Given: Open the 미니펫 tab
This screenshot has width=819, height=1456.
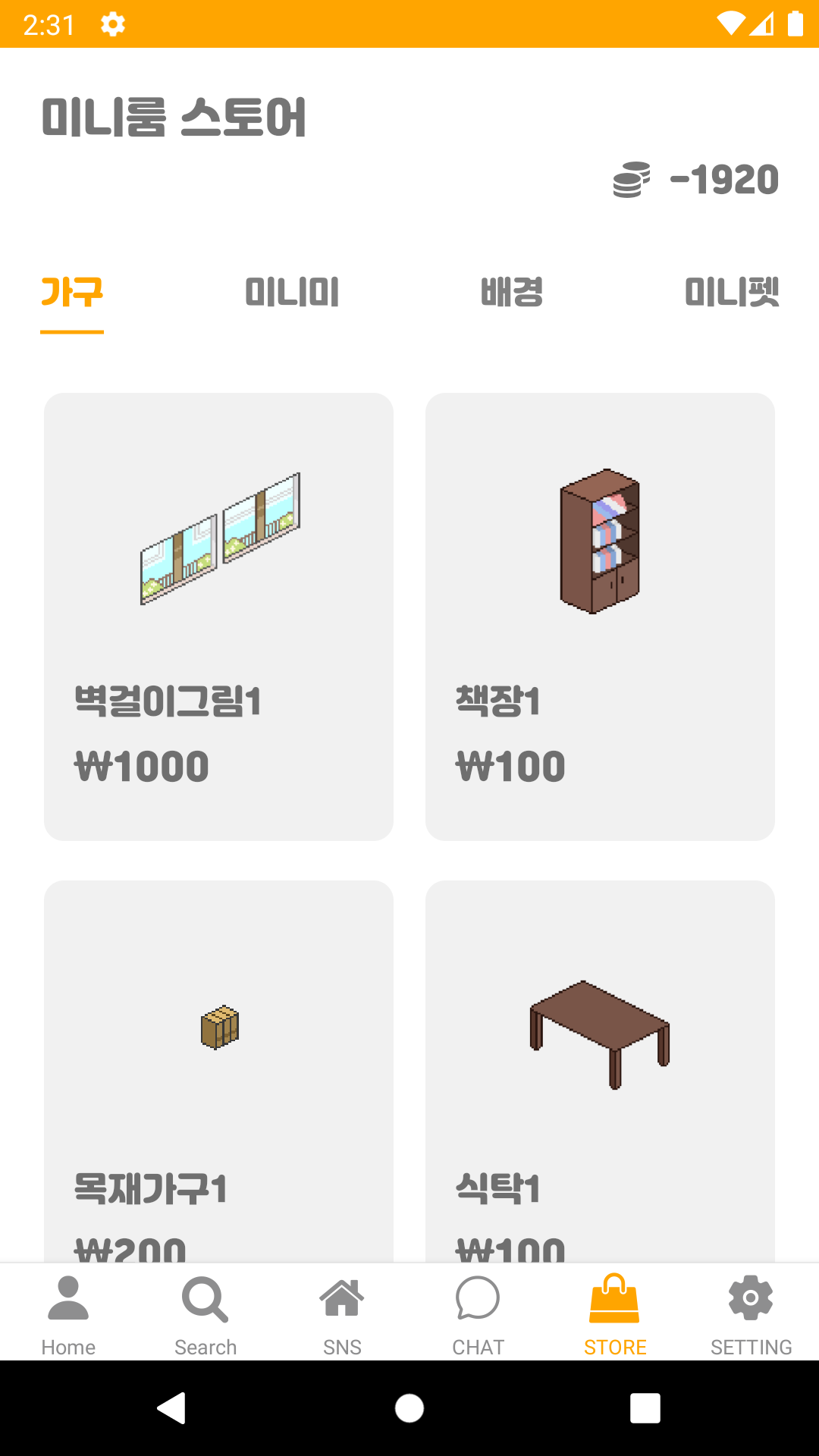Looking at the screenshot, I should click(x=732, y=293).
